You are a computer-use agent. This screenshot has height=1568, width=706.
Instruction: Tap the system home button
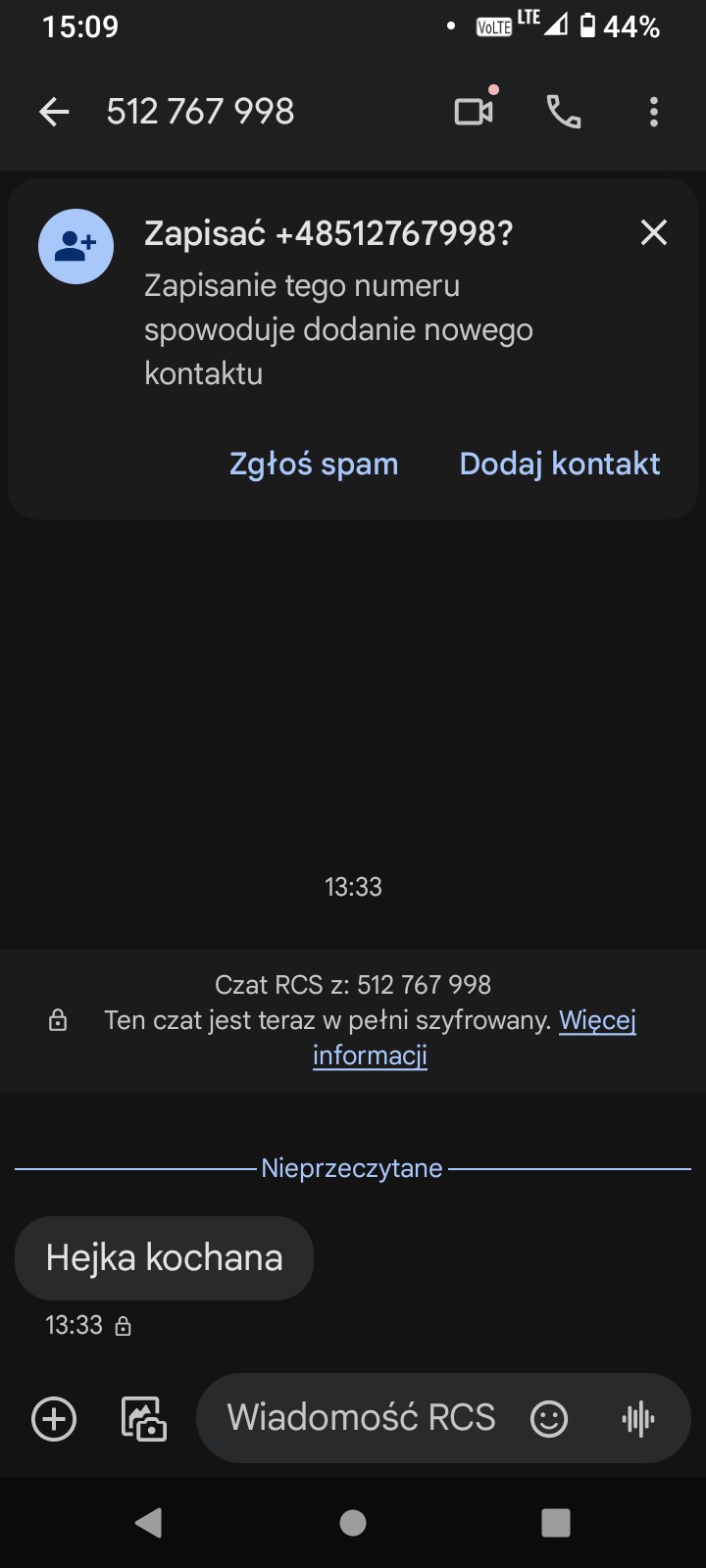tap(353, 1522)
